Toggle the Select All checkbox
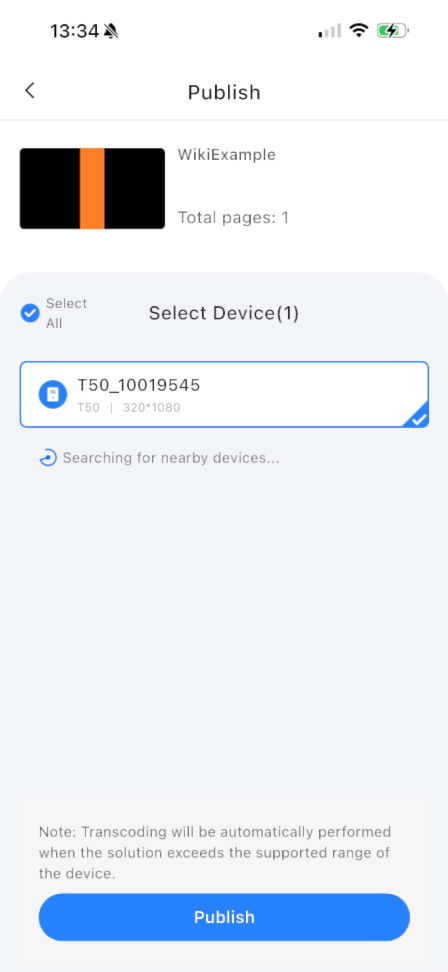The width and height of the screenshot is (448, 972). (30, 314)
